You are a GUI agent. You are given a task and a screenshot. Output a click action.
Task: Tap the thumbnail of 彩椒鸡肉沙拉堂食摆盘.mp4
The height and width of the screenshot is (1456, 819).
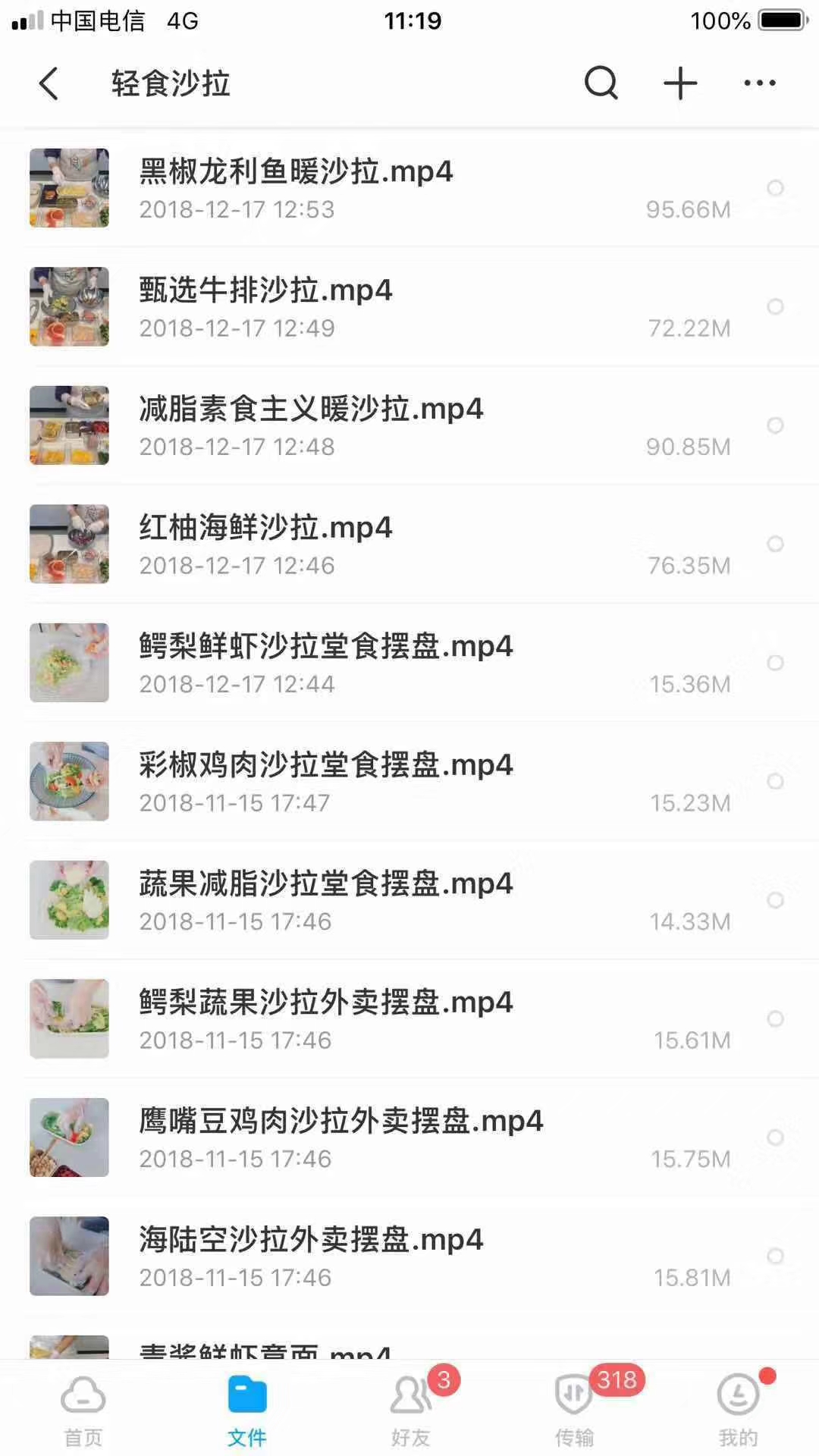[69, 781]
